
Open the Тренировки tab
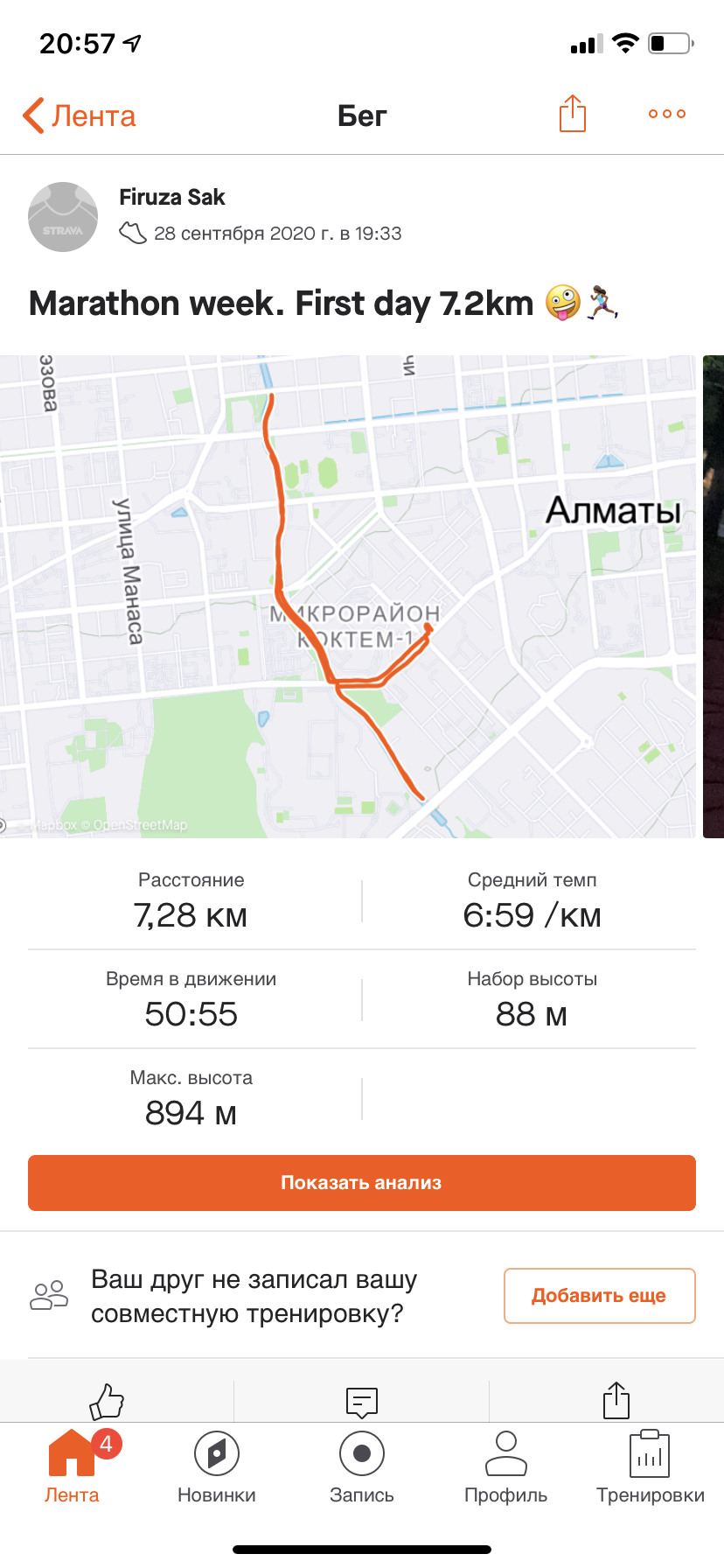[650, 1466]
